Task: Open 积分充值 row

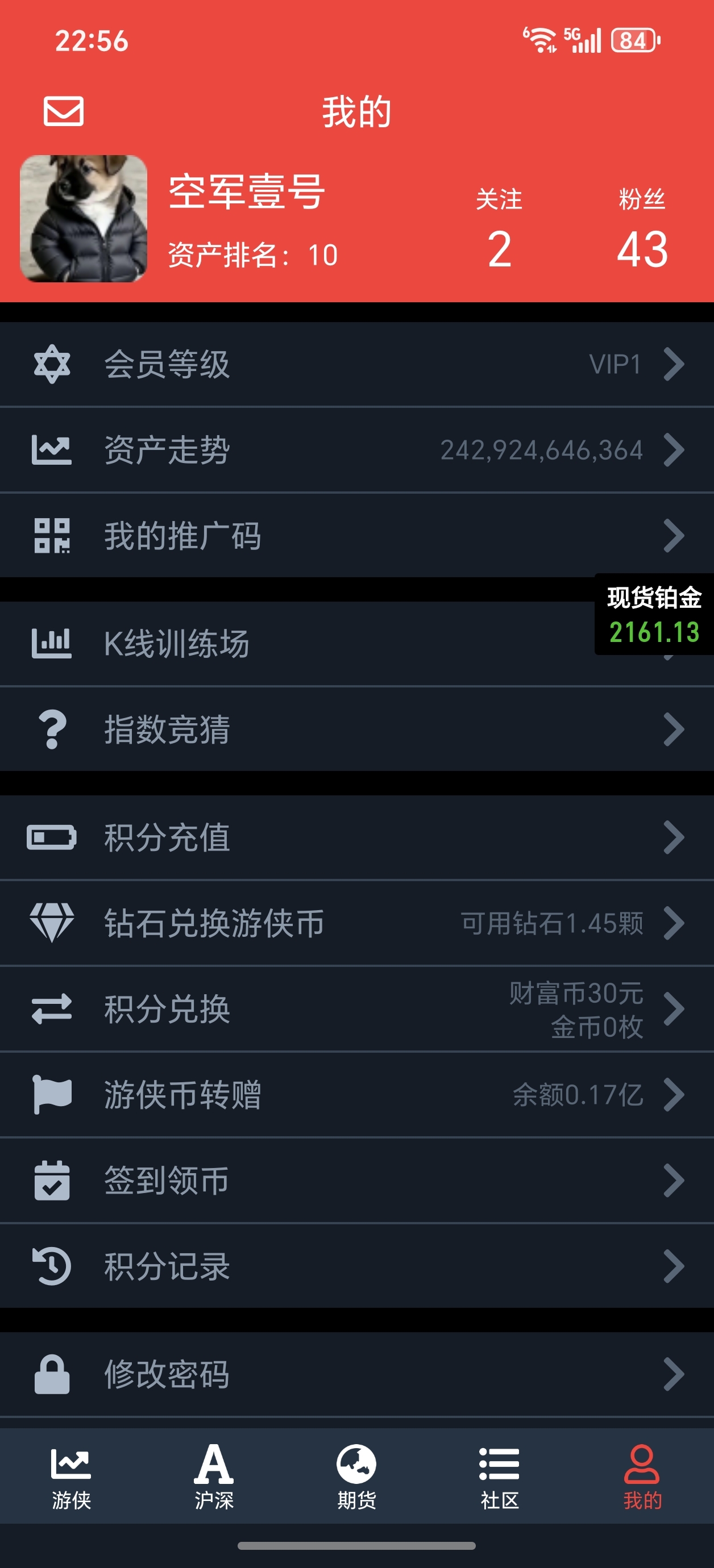Action: pos(357,837)
